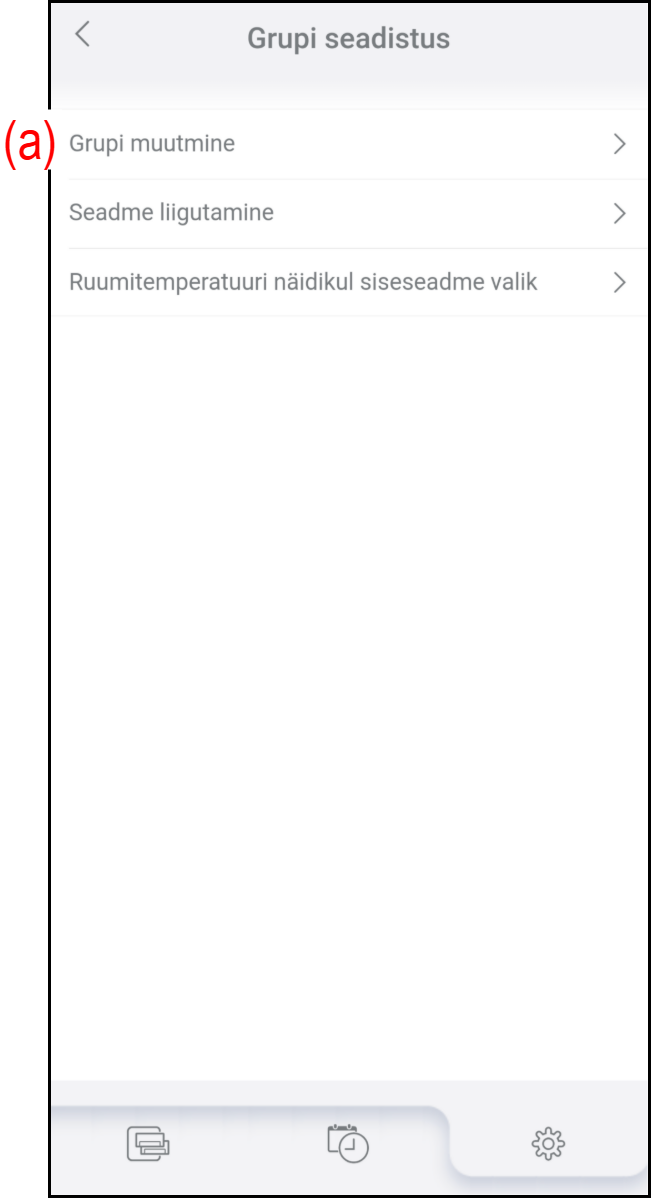The image size is (651, 1200).
Task: Open Ruumitemperatuuri näidikul siseseadme valik
Action: [348, 282]
